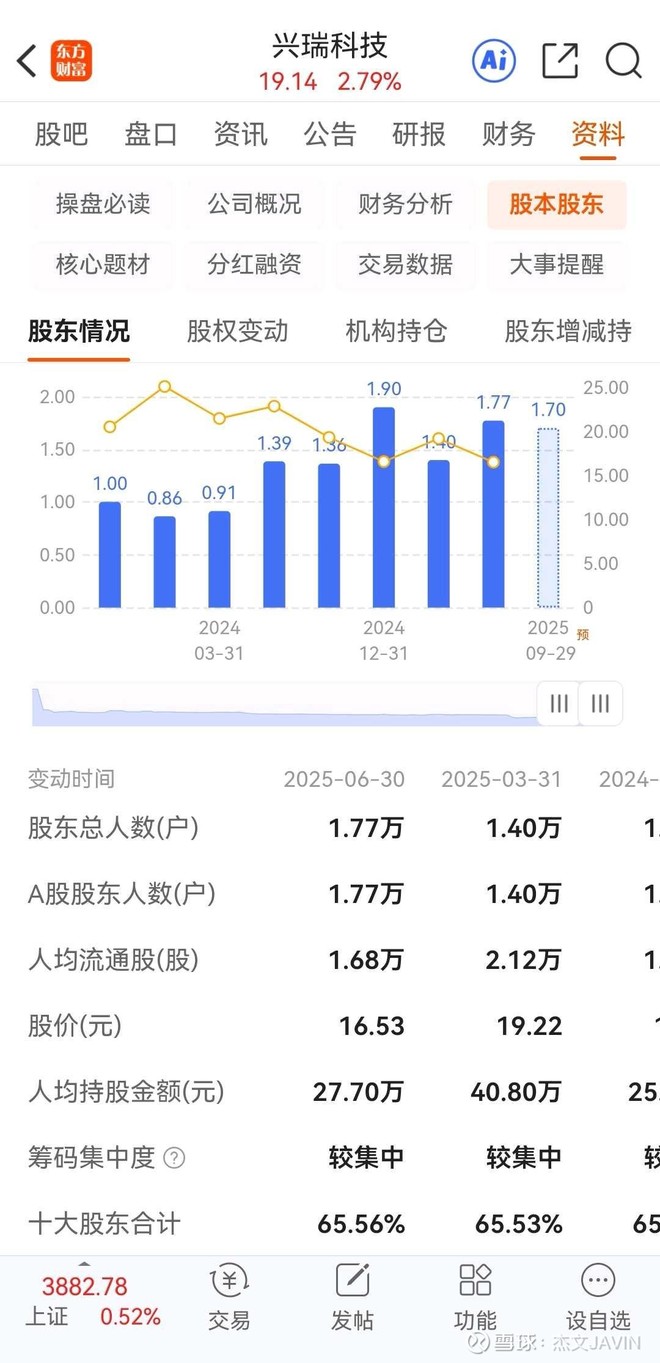Image resolution: width=660 pixels, height=1363 pixels.
Task: View 财务分析 section
Action: (x=405, y=204)
